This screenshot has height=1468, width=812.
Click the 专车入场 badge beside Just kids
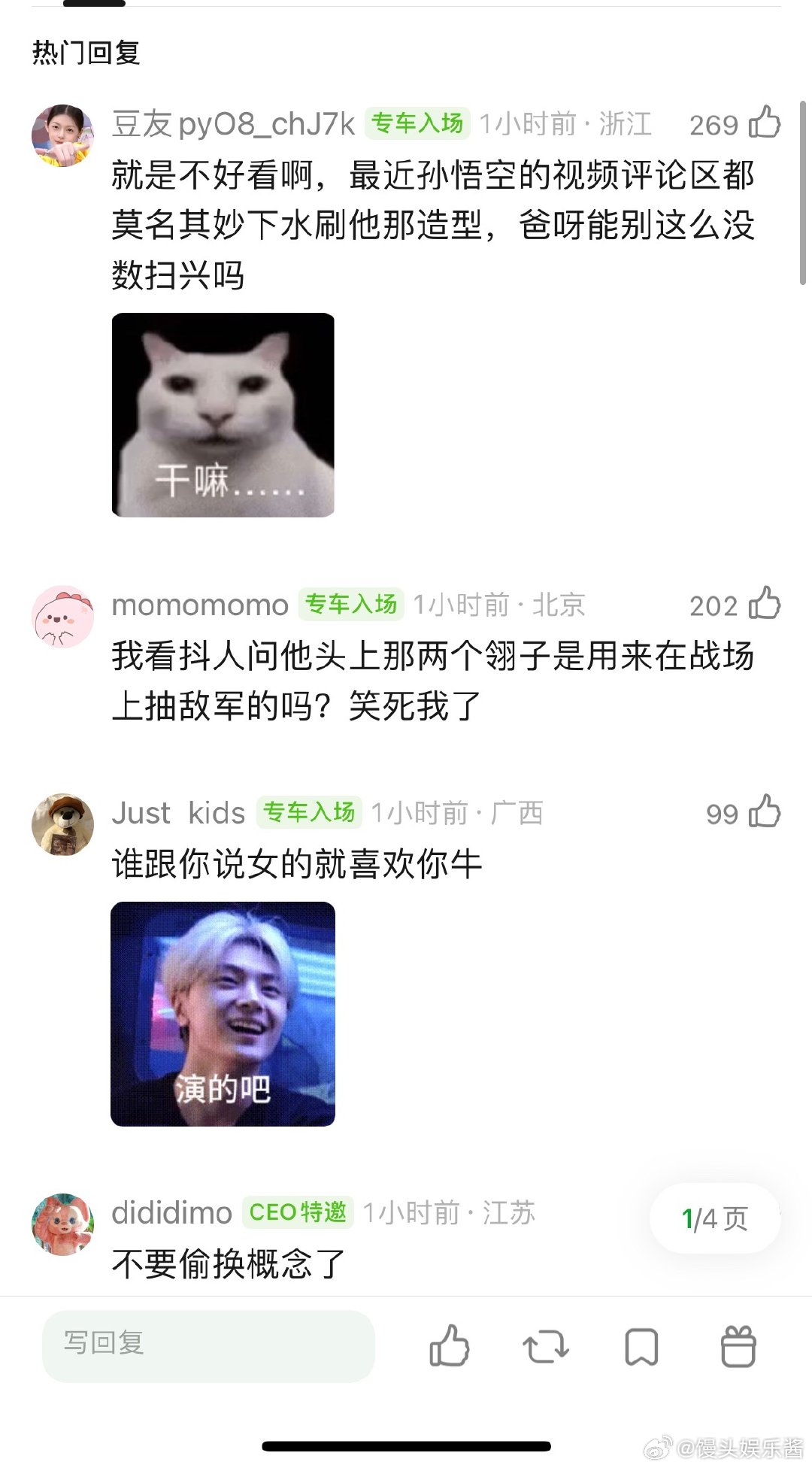point(309,812)
